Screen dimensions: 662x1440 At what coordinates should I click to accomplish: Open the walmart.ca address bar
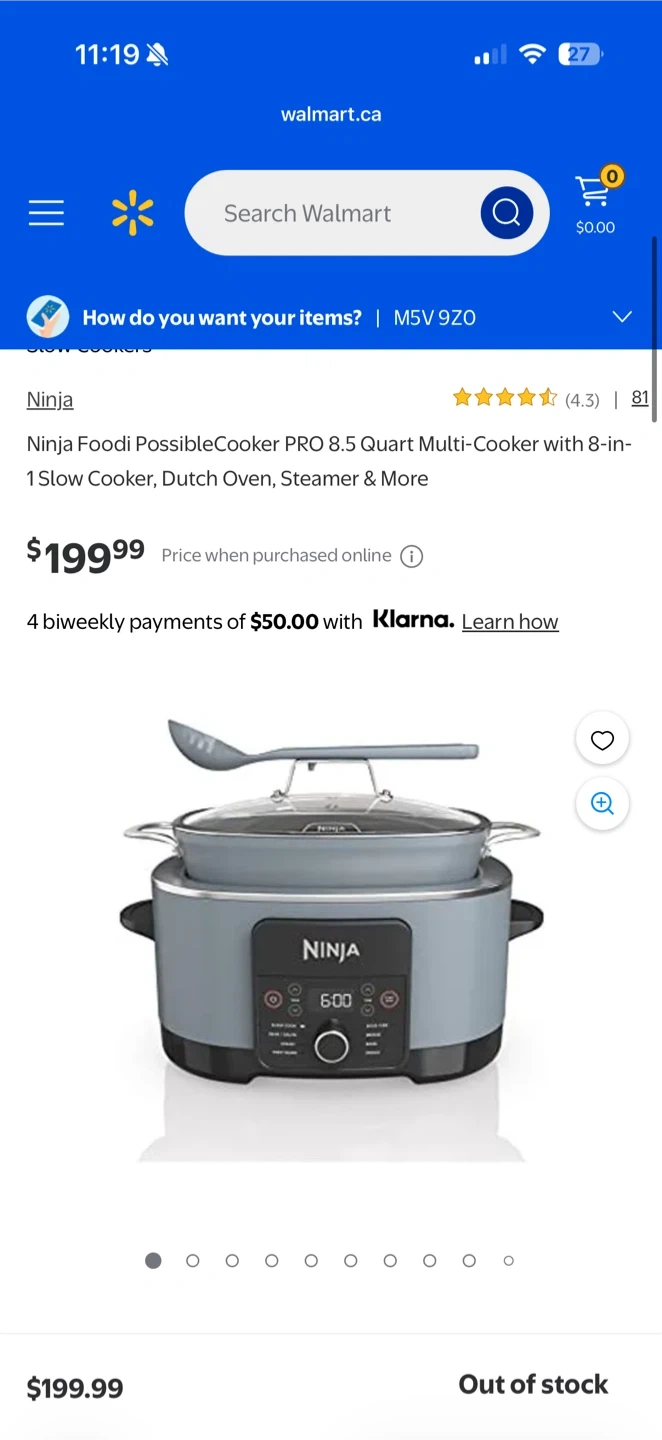pos(331,114)
